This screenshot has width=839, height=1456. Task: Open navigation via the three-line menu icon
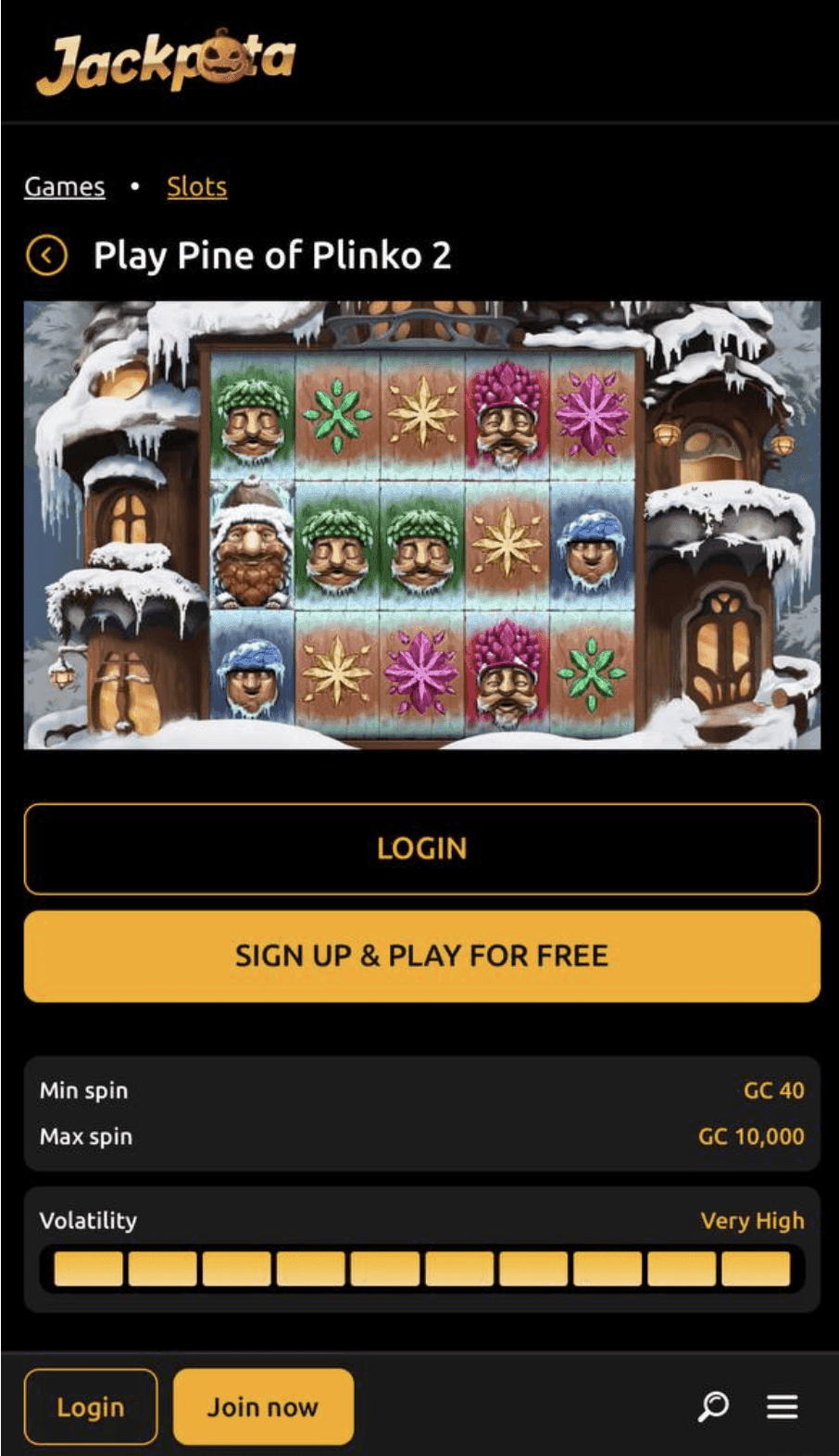782,1406
